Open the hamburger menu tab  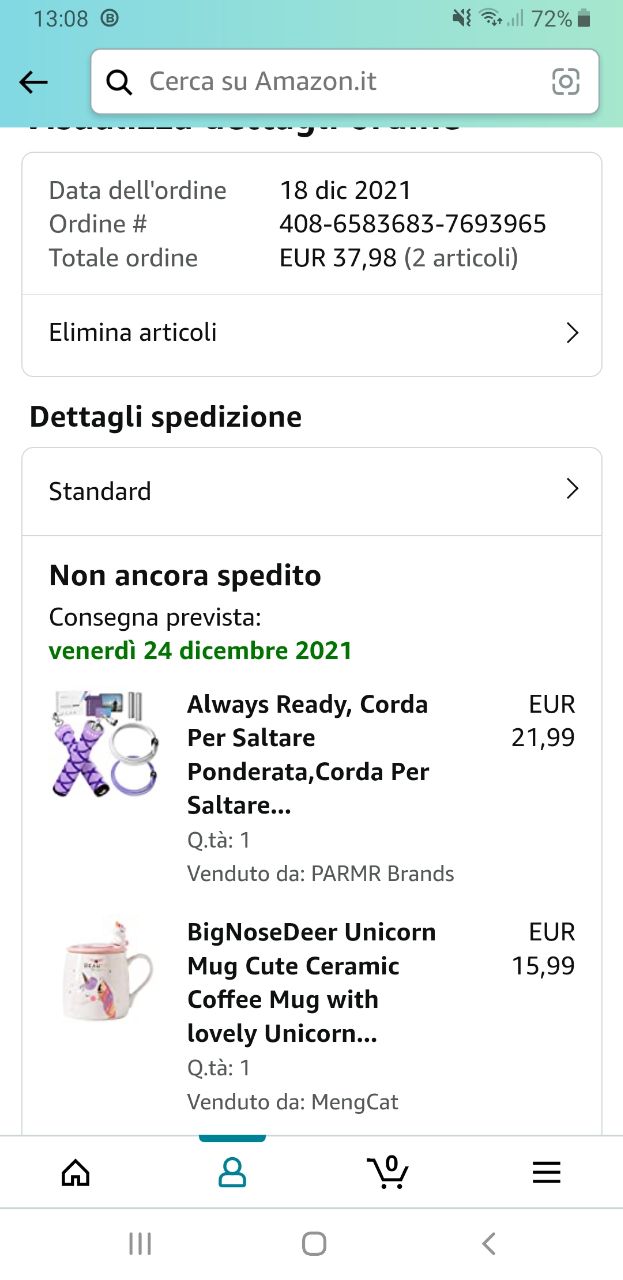[546, 1172]
